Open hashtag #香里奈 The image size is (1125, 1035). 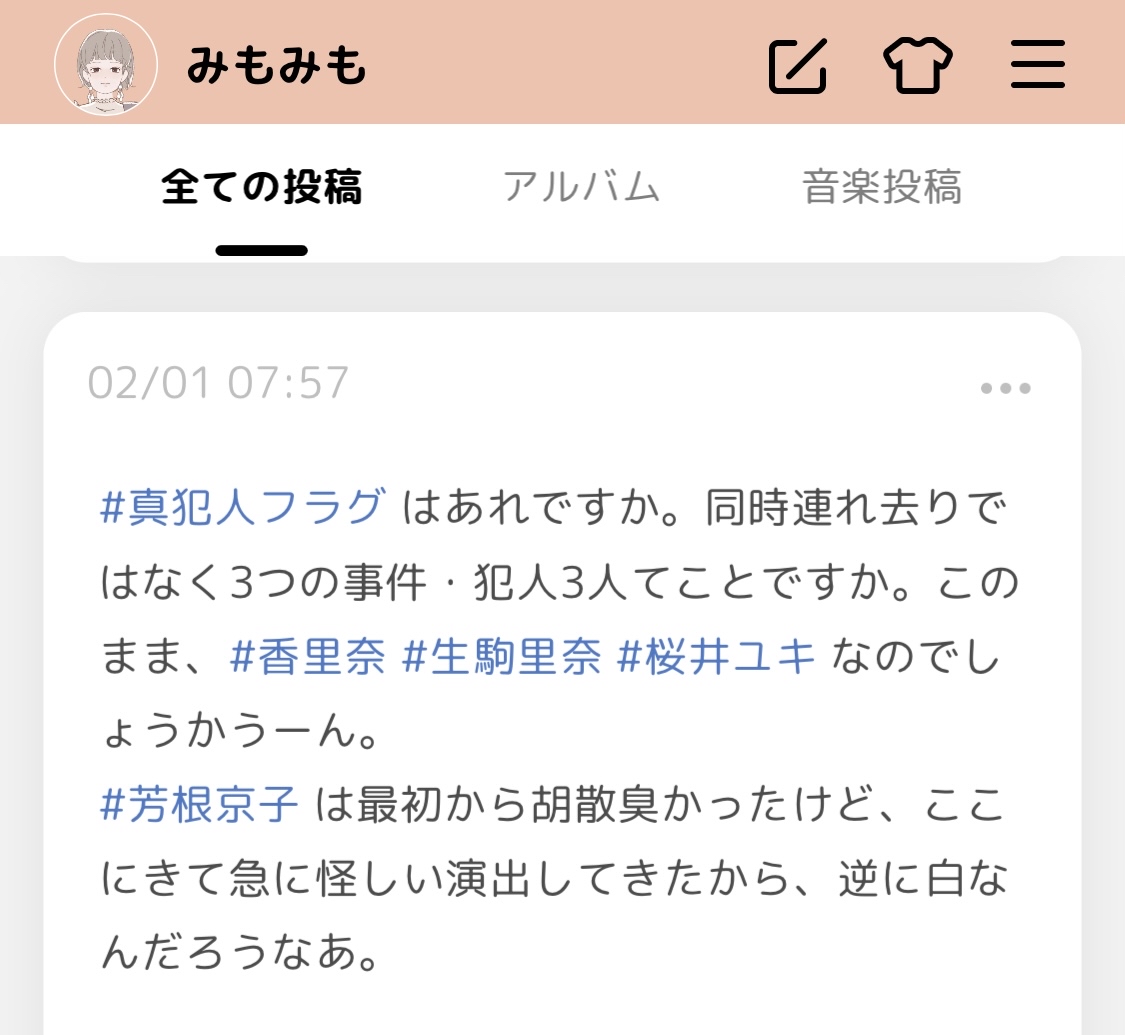tap(308, 658)
